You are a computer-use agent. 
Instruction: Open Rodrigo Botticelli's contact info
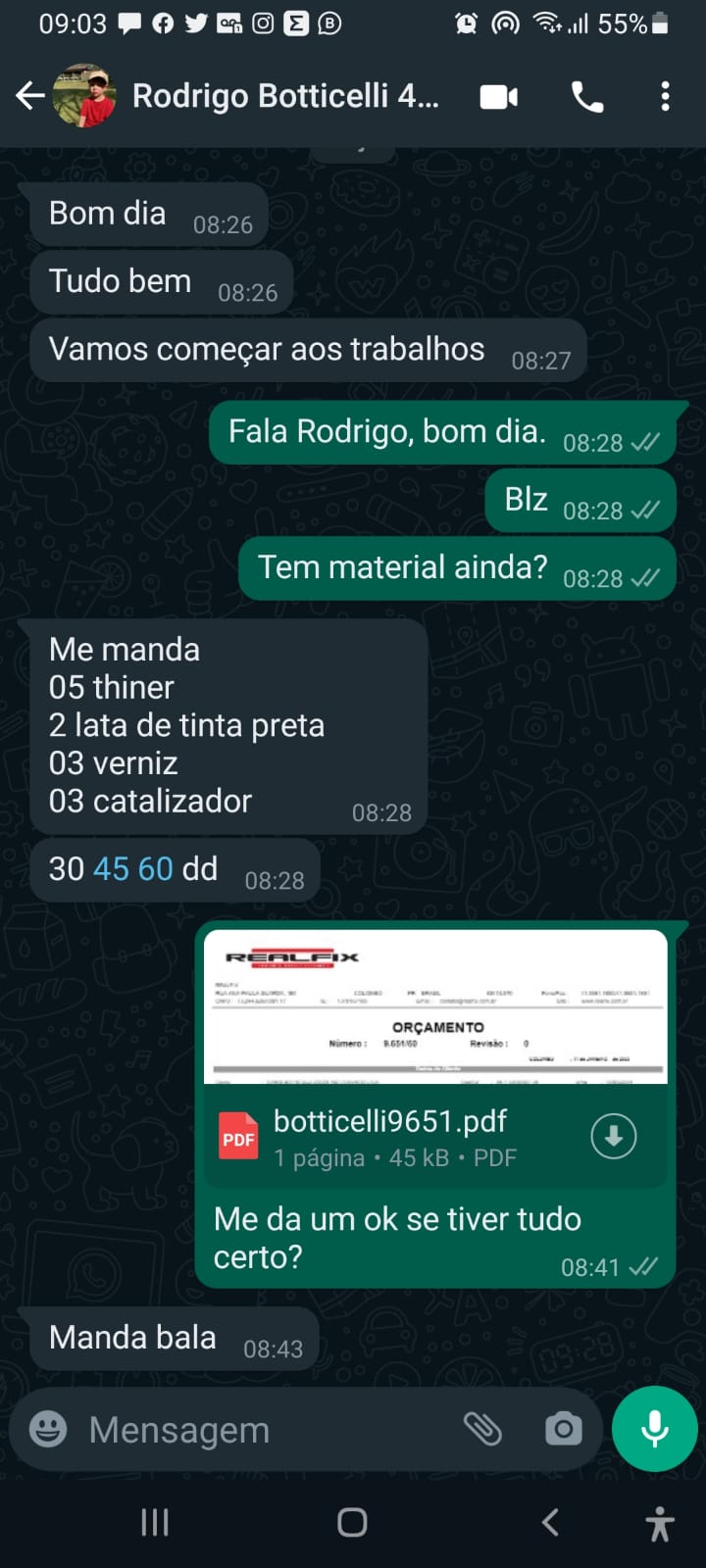[x=284, y=96]
